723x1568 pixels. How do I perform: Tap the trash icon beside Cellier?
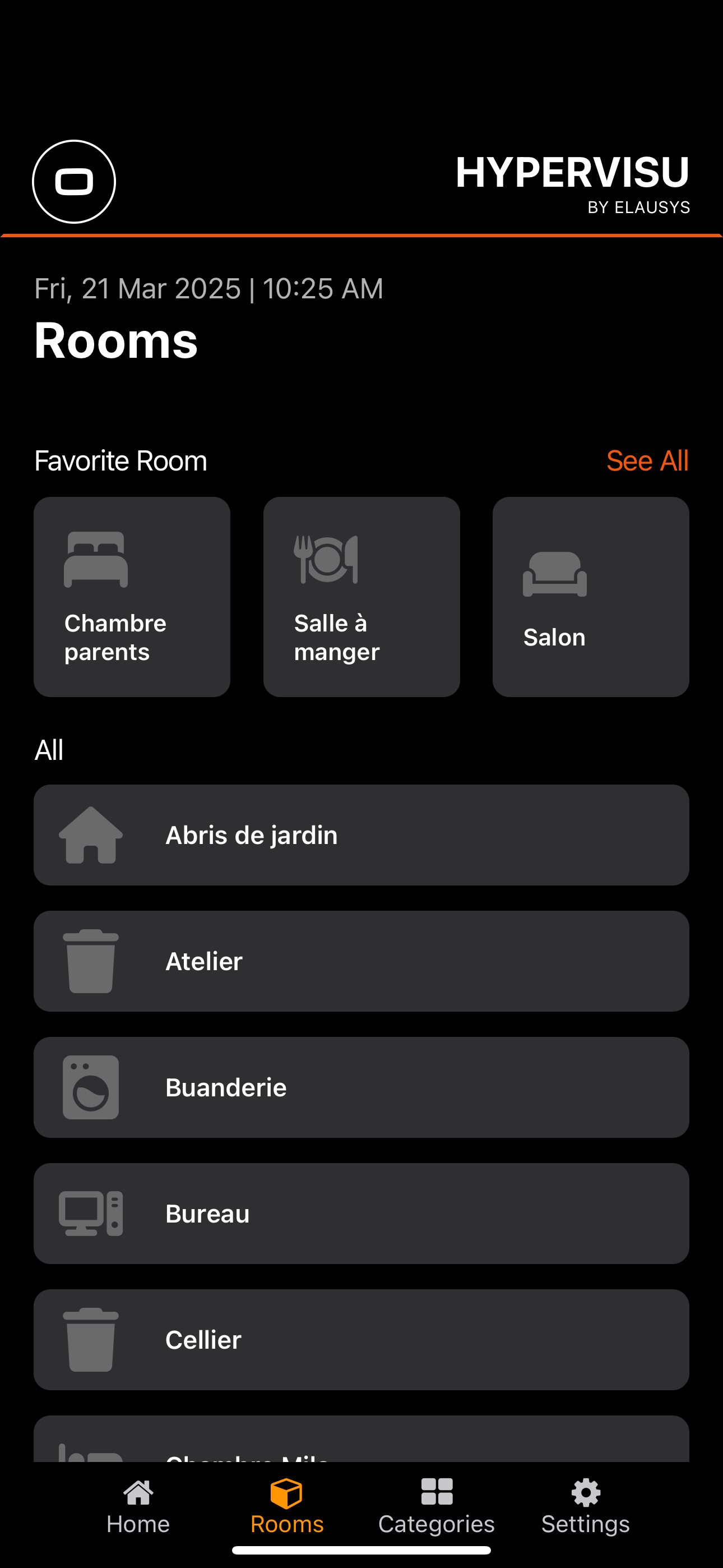[x=90, y=1339]
